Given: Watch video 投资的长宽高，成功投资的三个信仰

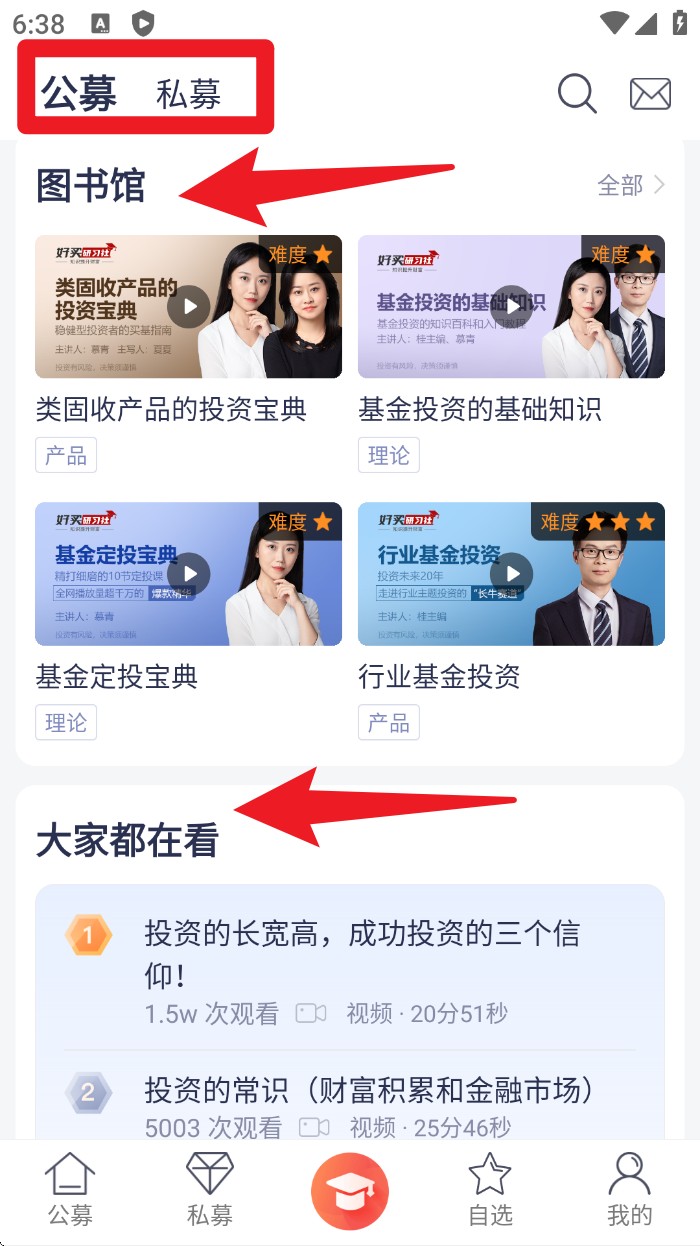Looking at the screenshot, I should tap(362, 955).
